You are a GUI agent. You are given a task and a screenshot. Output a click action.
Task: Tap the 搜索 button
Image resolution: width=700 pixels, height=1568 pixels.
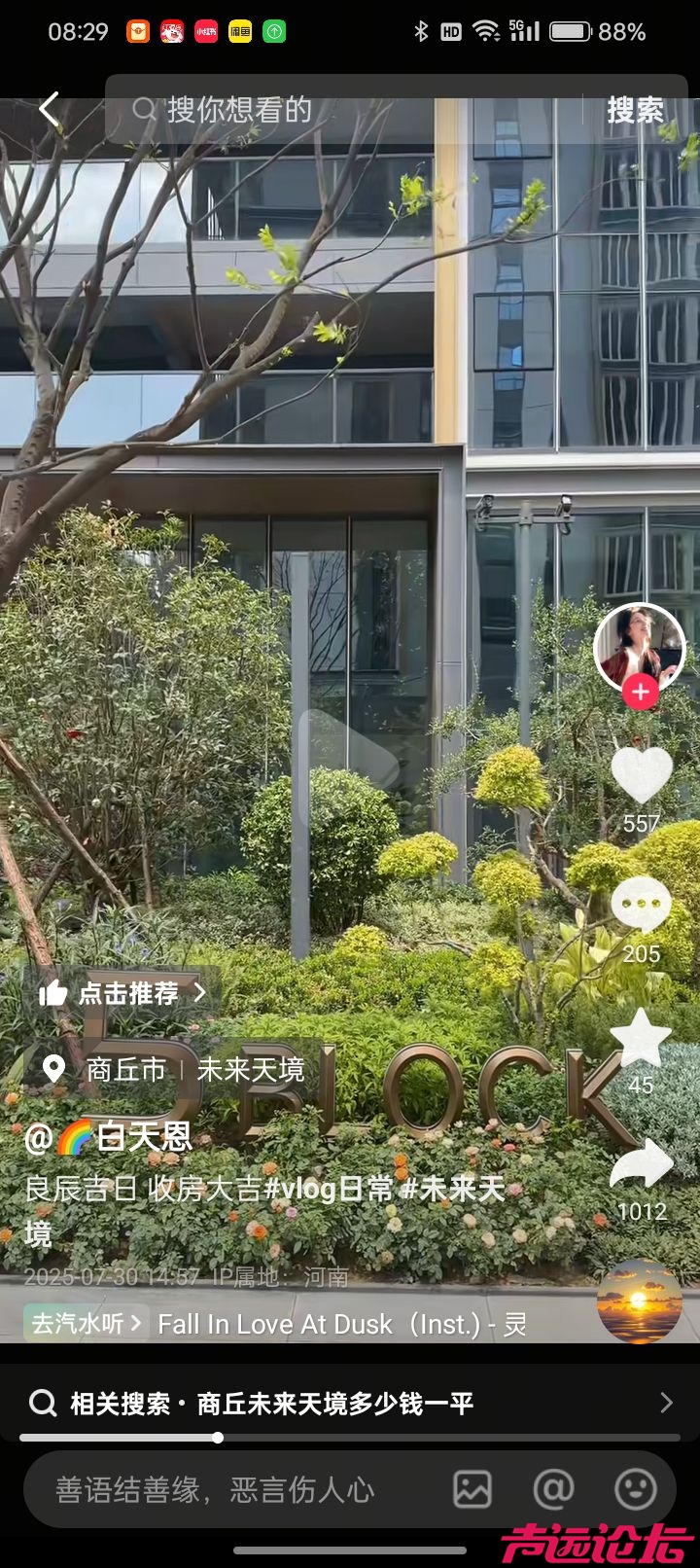pos(635,110)
